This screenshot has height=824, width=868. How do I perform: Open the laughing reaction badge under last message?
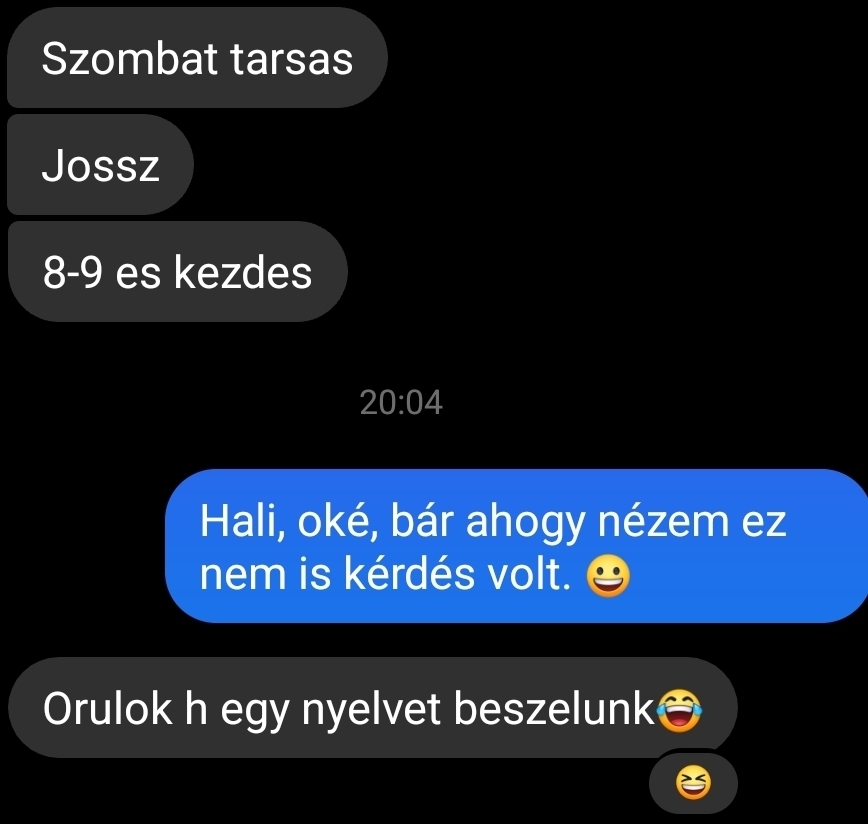[692, 783]
